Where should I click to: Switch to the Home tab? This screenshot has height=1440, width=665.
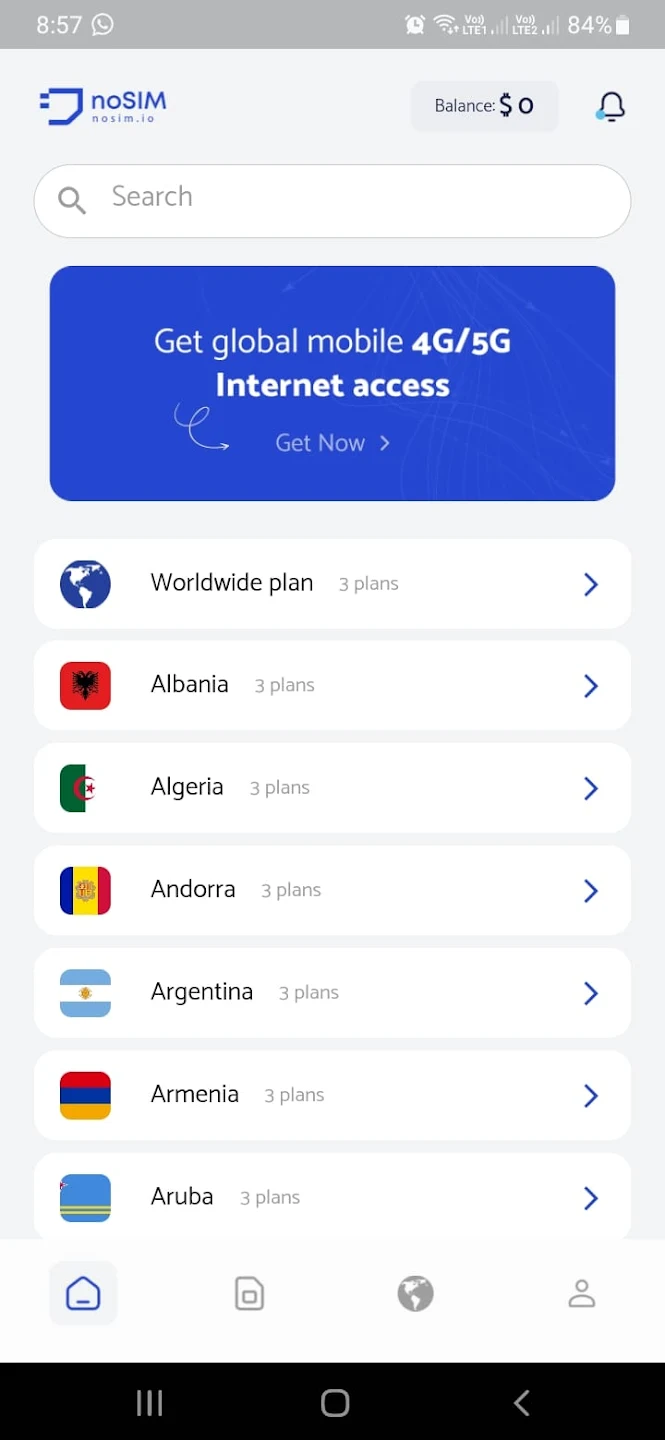(83, 1294)
